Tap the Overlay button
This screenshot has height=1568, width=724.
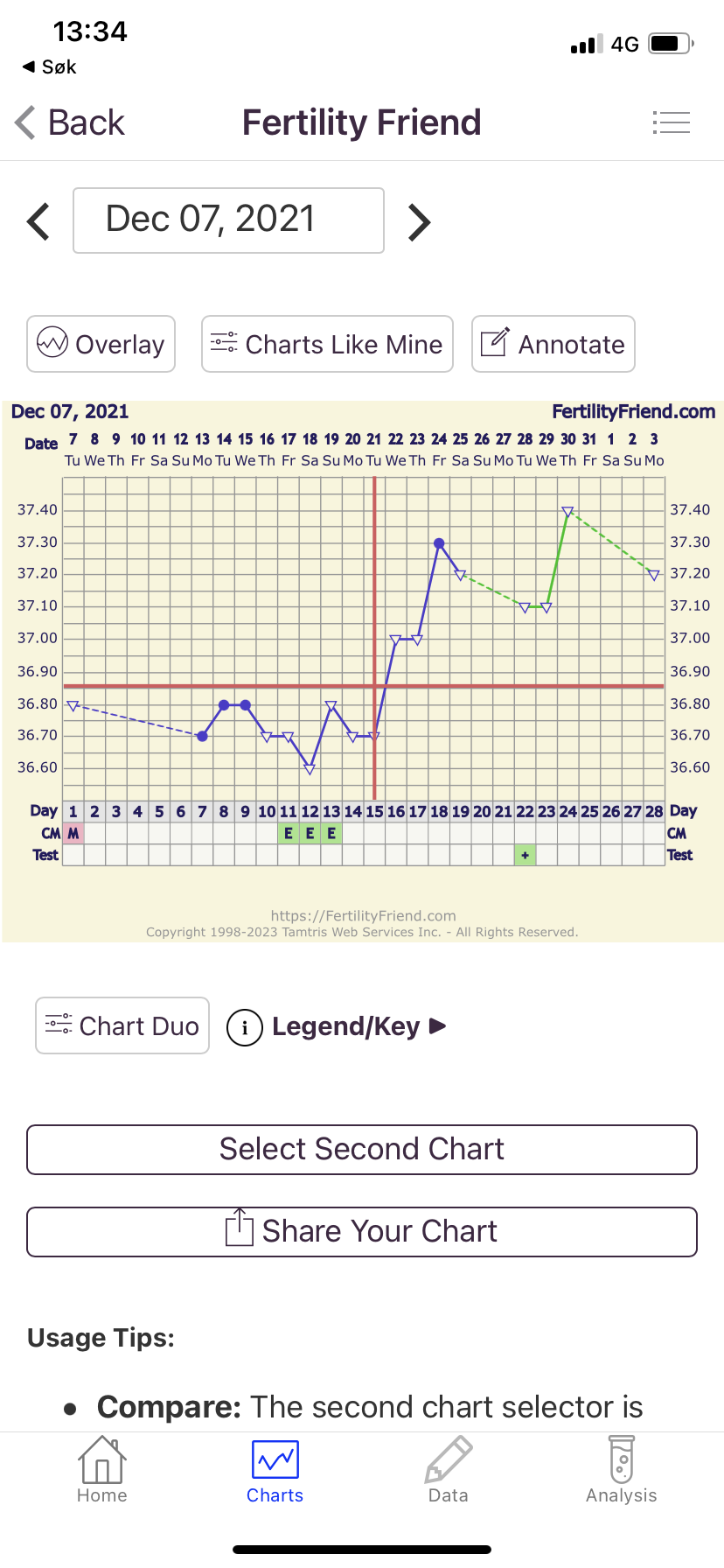click(101, 344)
